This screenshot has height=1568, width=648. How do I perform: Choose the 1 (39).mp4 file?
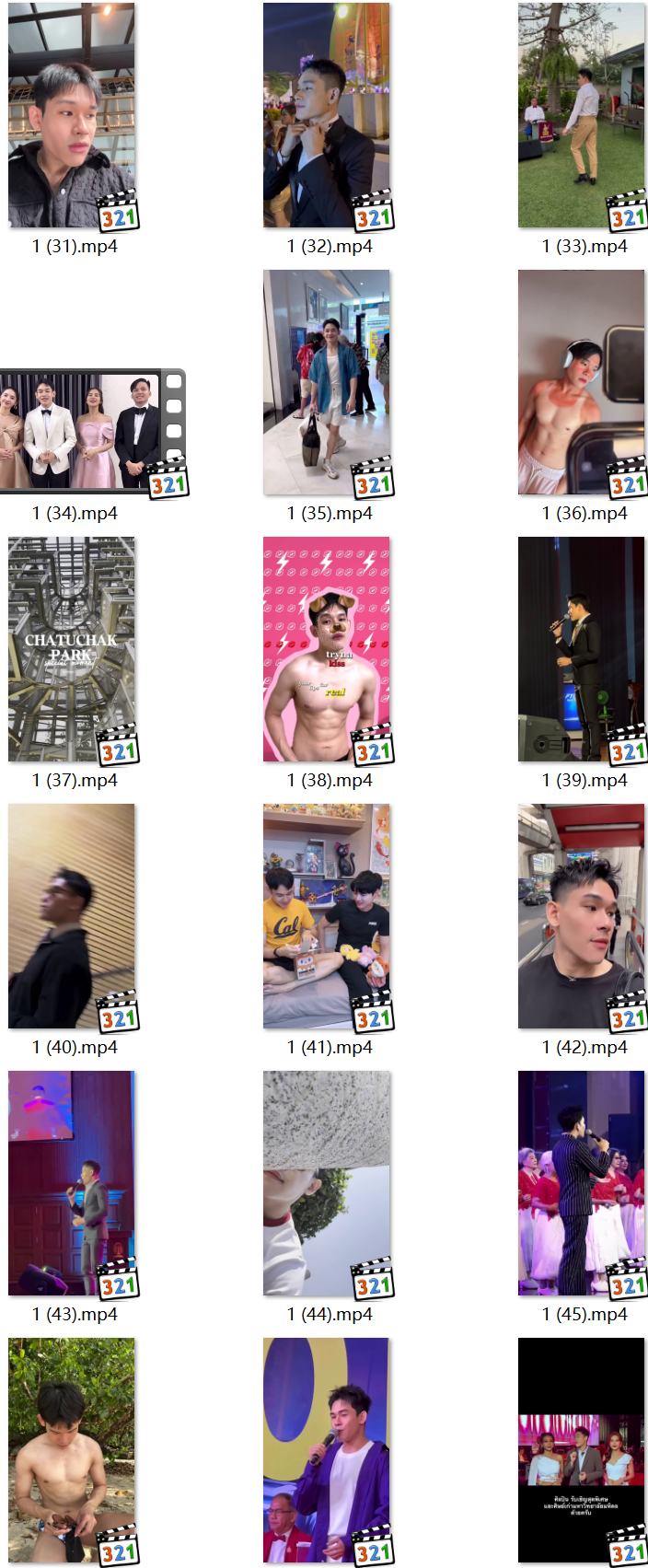point(581,650)
